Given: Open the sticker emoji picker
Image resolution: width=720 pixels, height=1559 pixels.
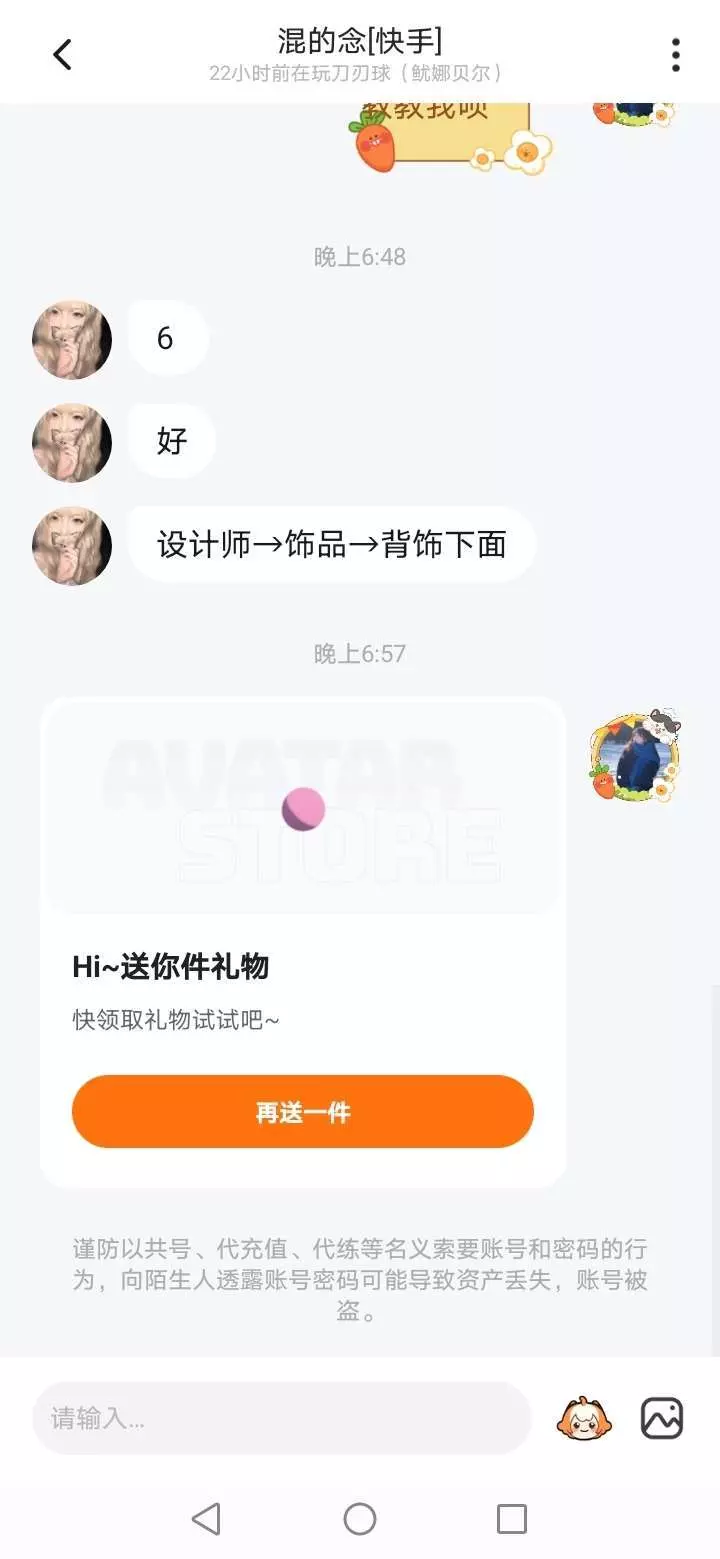Looking at the screenshot, I should tap(584, 1418).
